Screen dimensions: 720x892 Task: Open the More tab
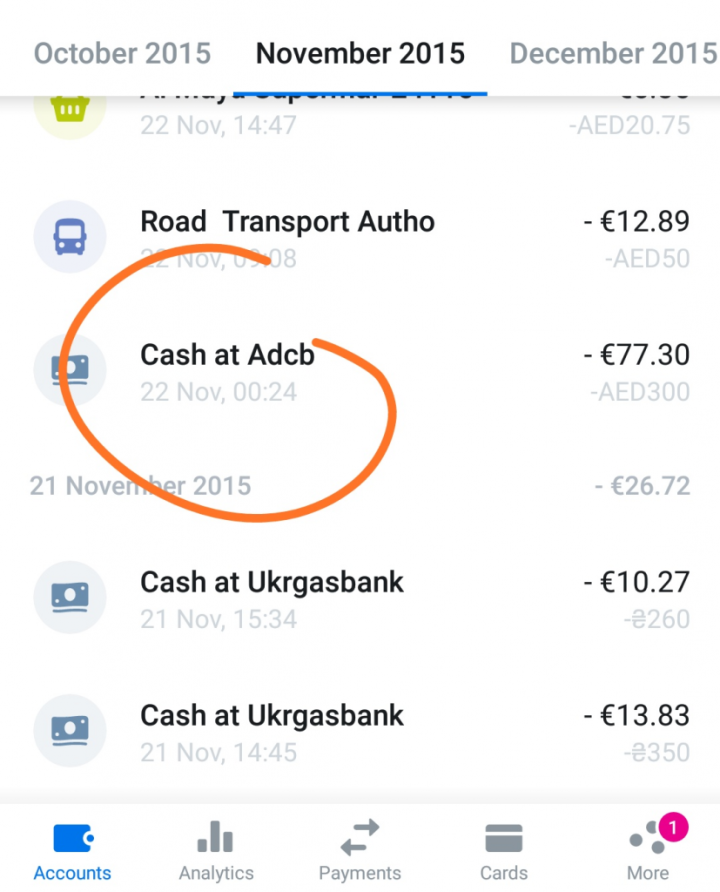coord(648,850)
